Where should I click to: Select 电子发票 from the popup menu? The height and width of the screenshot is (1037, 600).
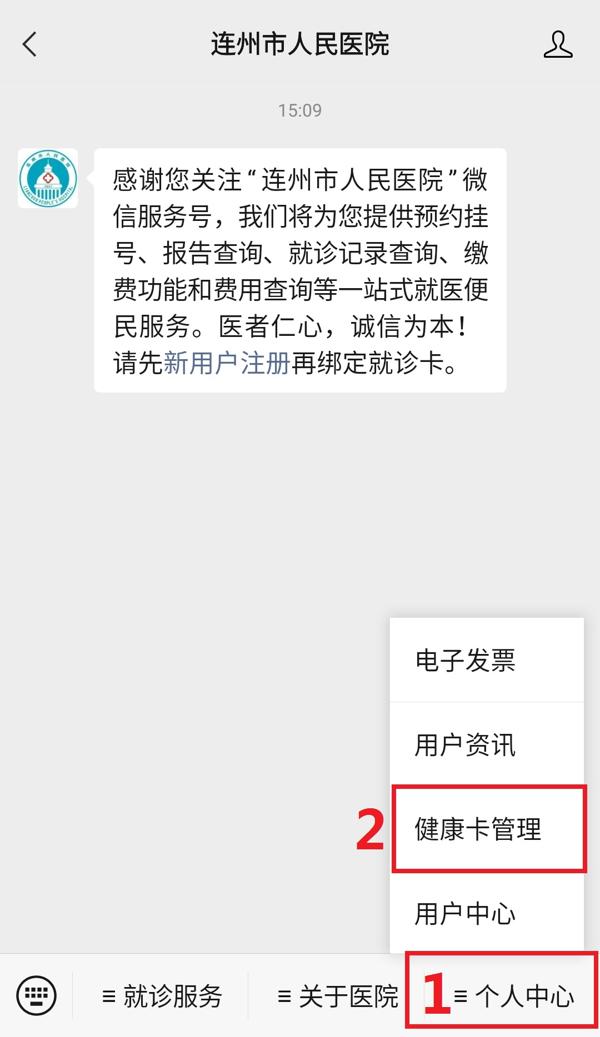click(x=465, y=660)
